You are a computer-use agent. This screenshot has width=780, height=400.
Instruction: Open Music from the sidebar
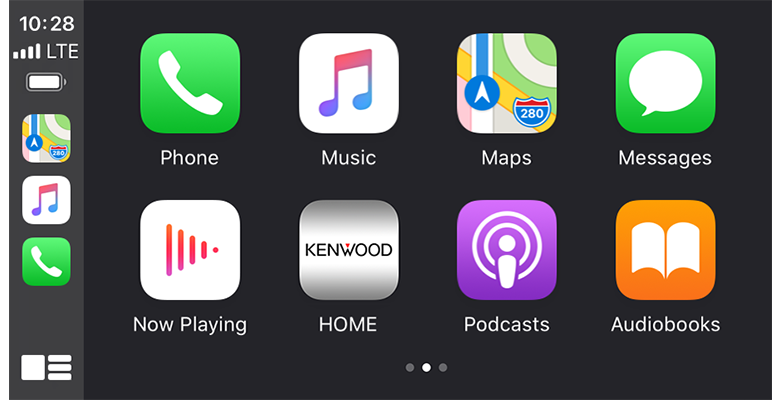46,200
